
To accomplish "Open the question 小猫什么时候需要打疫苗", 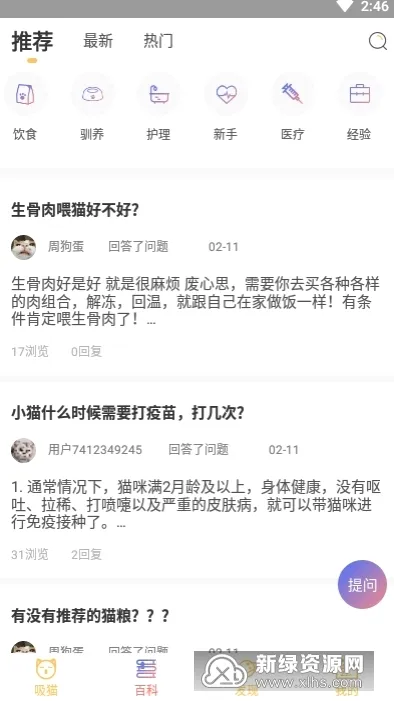I will coord(128,413).
